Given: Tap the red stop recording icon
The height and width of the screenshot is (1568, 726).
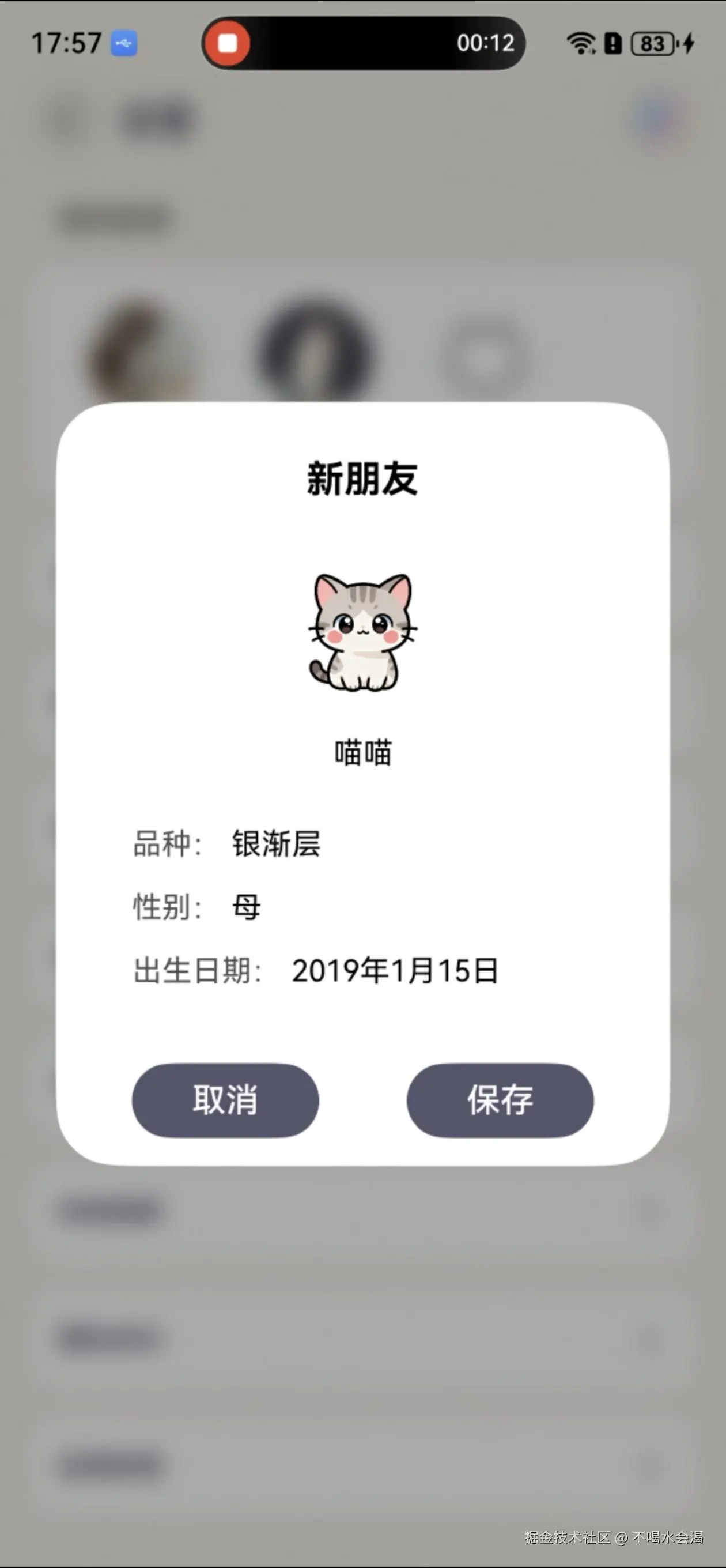Looking at the screenshot, I should point(228,43).
